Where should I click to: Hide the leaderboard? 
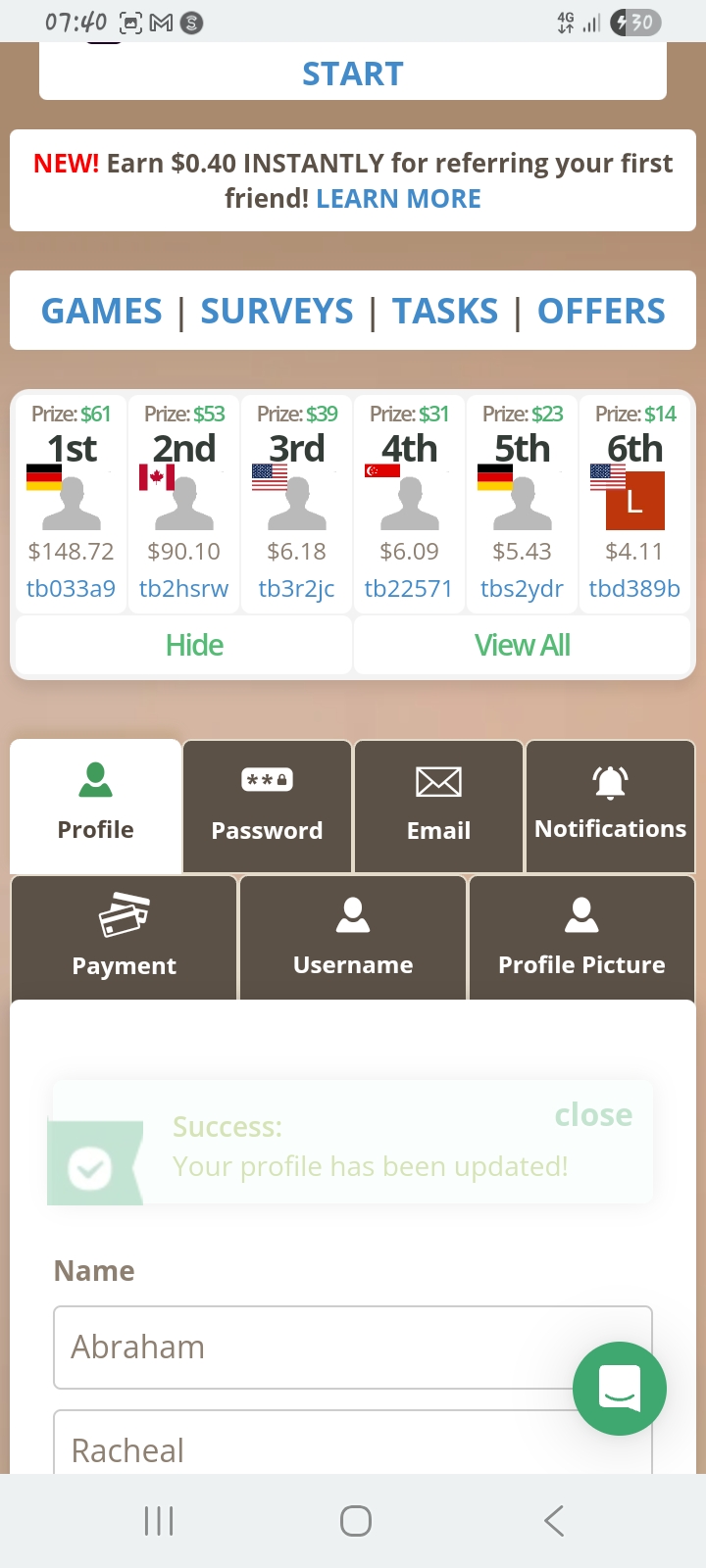(x=194, y=645)
